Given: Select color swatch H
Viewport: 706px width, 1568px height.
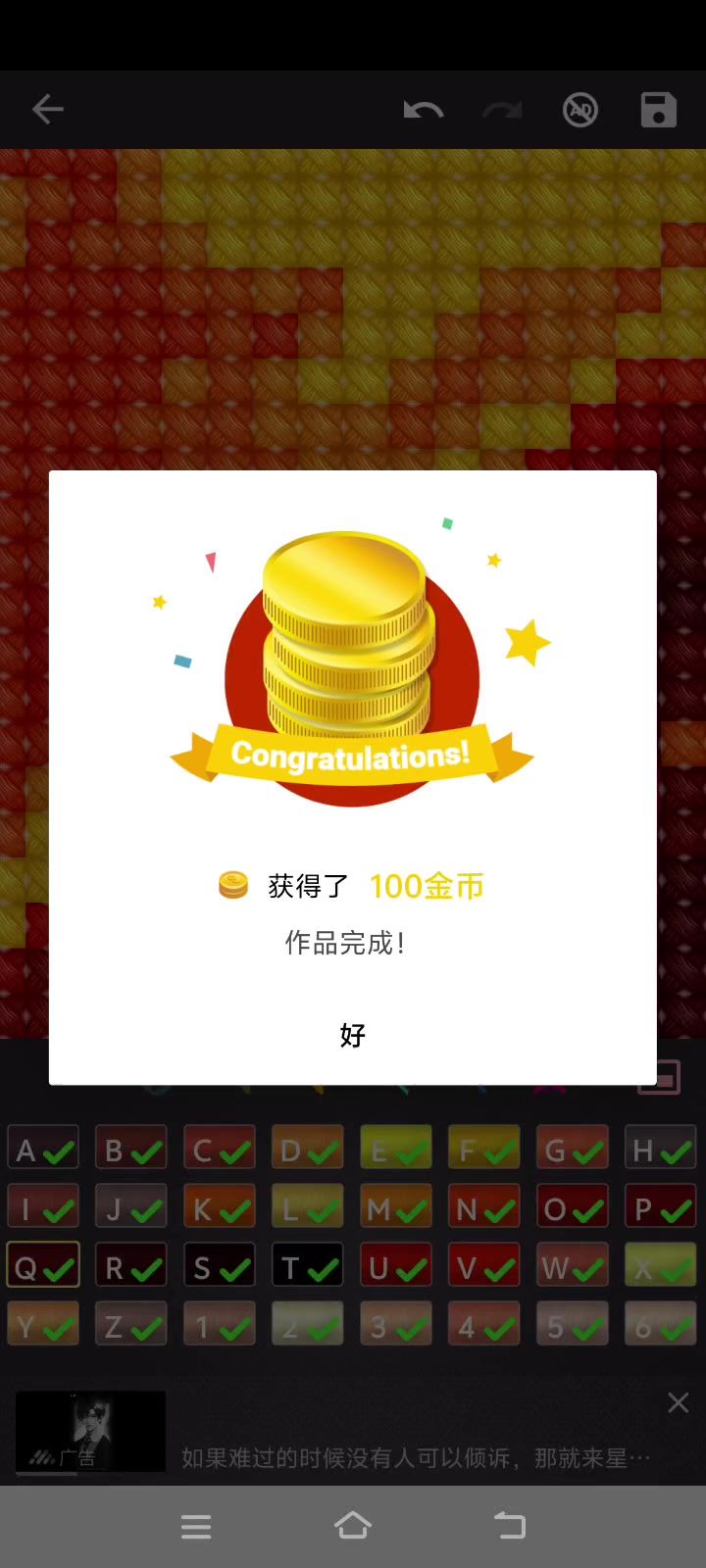Looking at the screenshot, I should click(660, 1151).
